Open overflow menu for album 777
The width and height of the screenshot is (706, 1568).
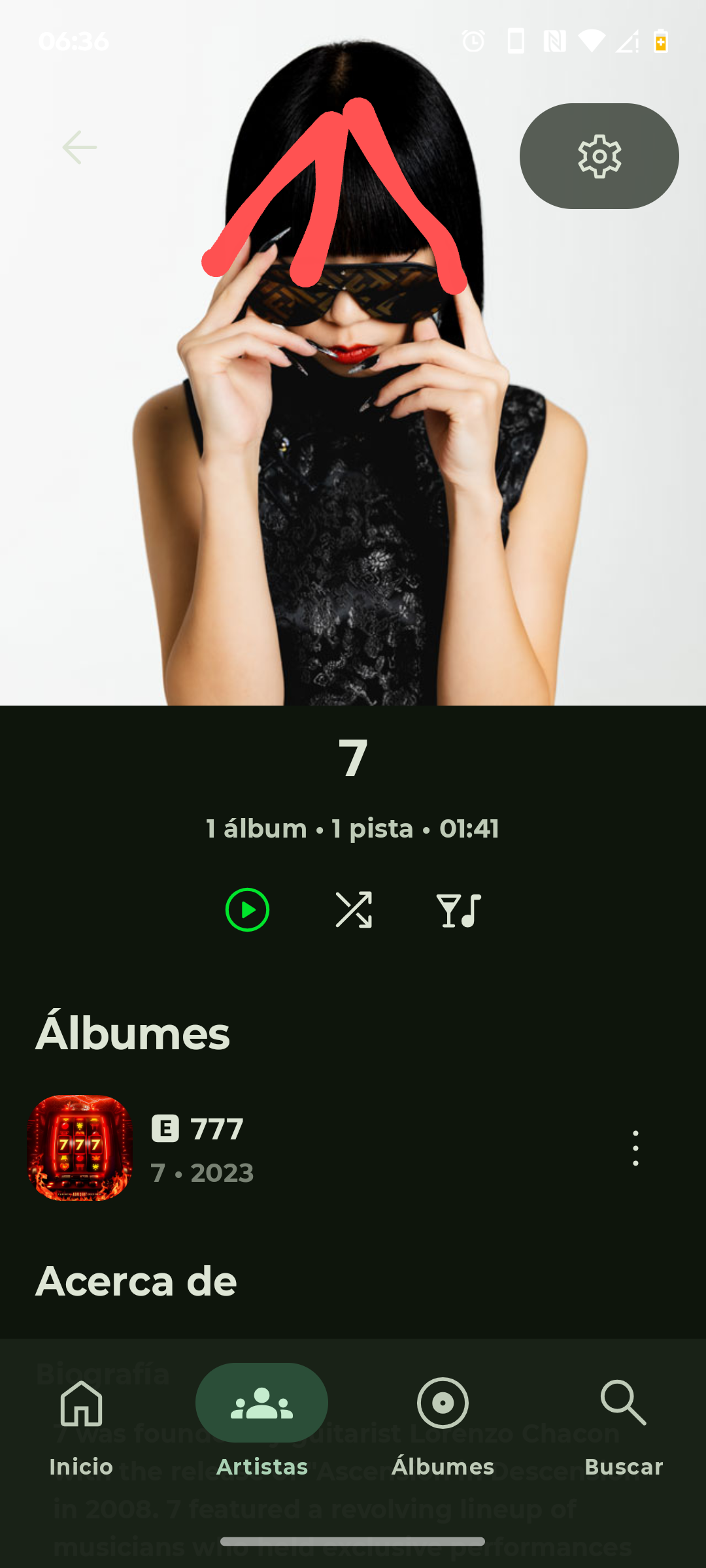coord(635,1148)
